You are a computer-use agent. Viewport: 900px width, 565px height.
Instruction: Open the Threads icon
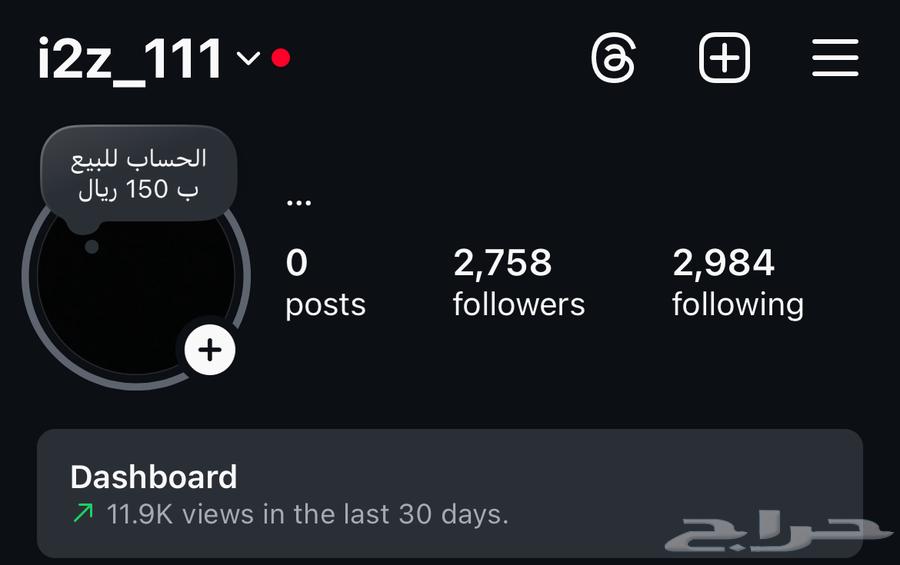coord(613,58)
